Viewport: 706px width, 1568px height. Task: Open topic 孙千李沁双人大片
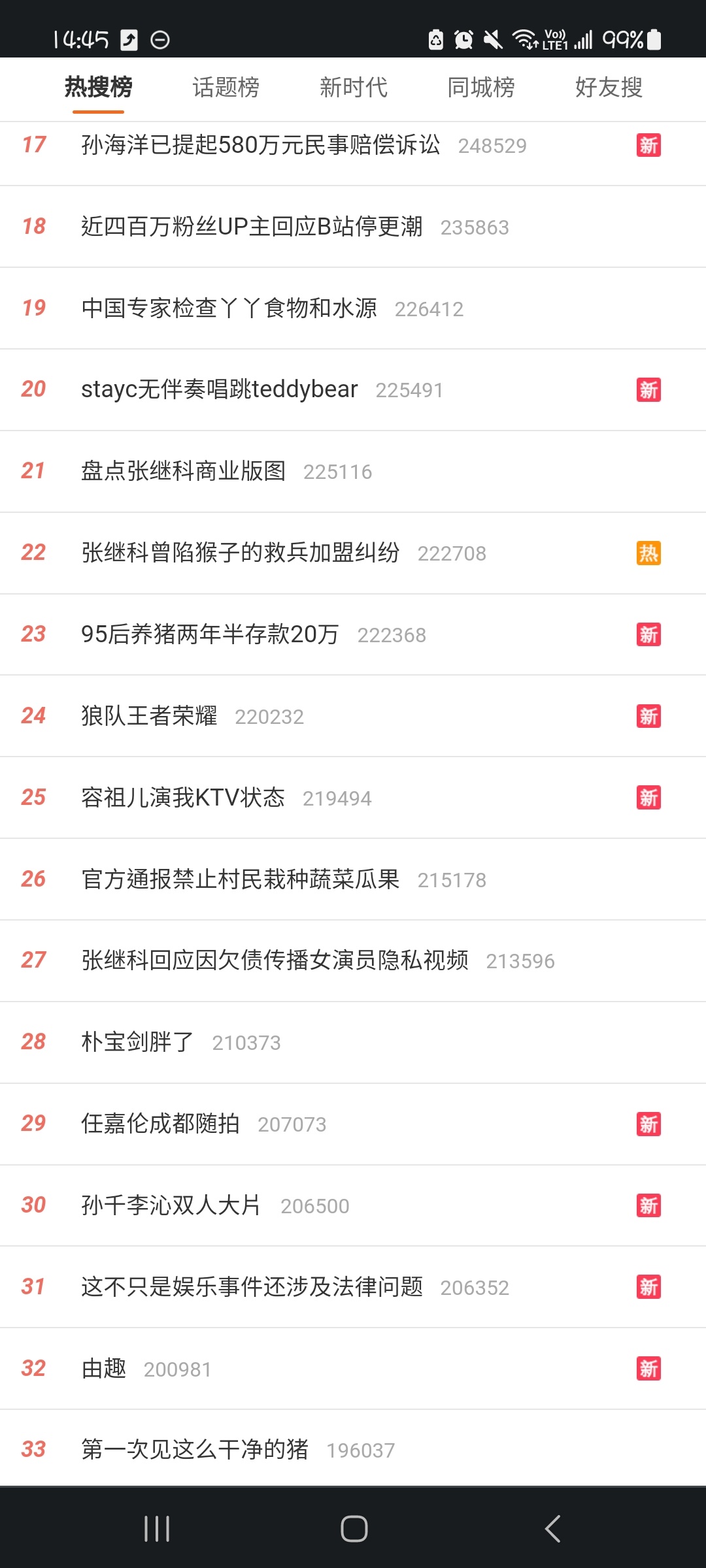point(353,1205)
